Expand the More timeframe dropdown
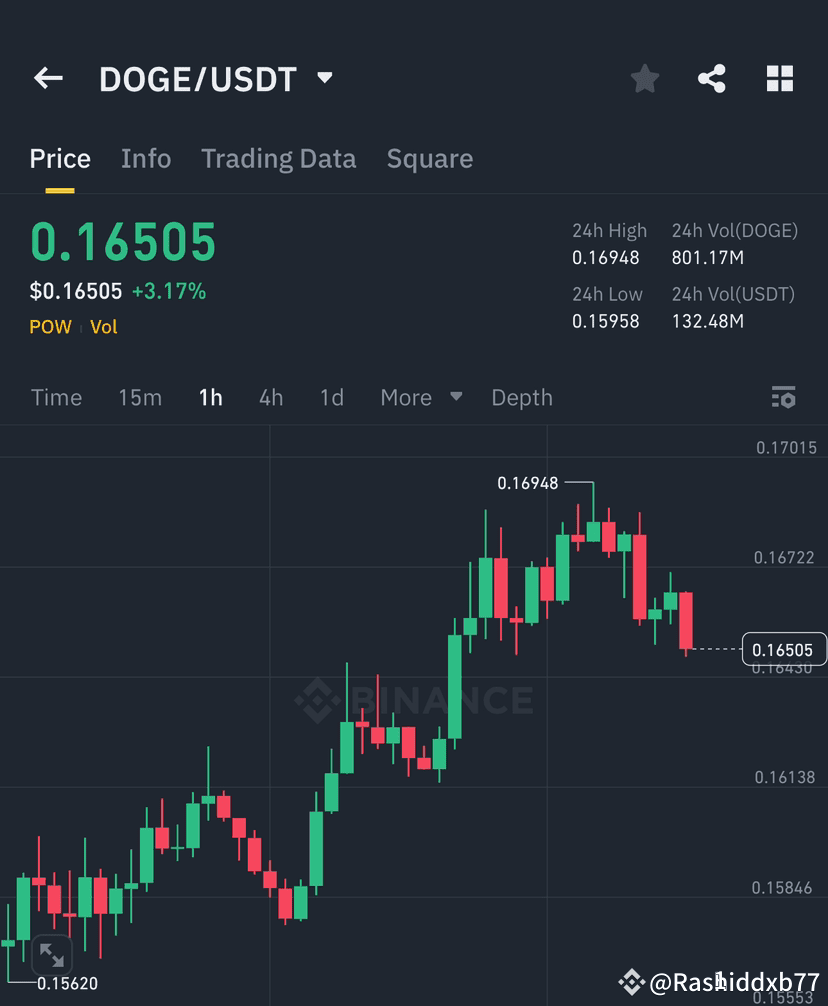 pos(420,397)
